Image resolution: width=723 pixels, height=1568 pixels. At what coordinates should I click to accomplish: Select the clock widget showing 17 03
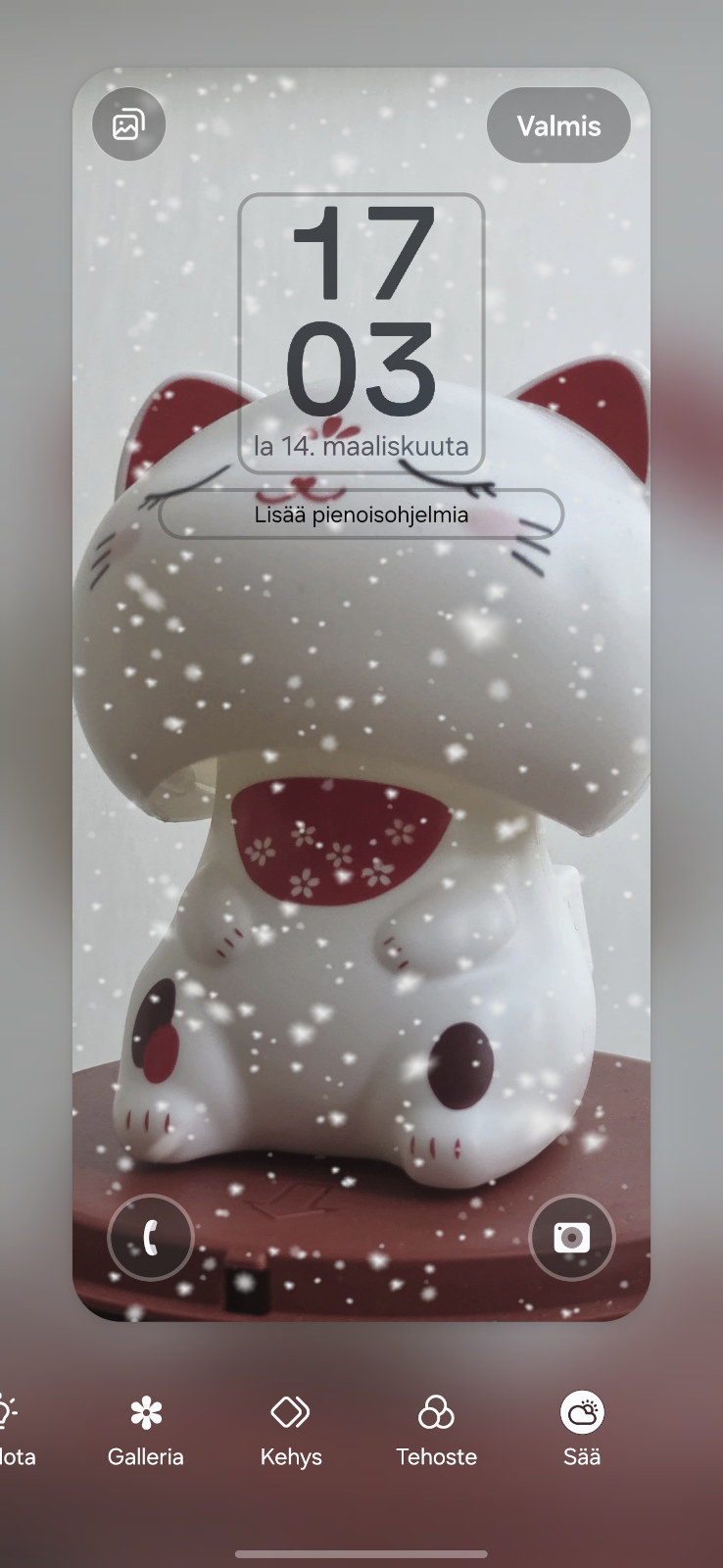point(361,333)
